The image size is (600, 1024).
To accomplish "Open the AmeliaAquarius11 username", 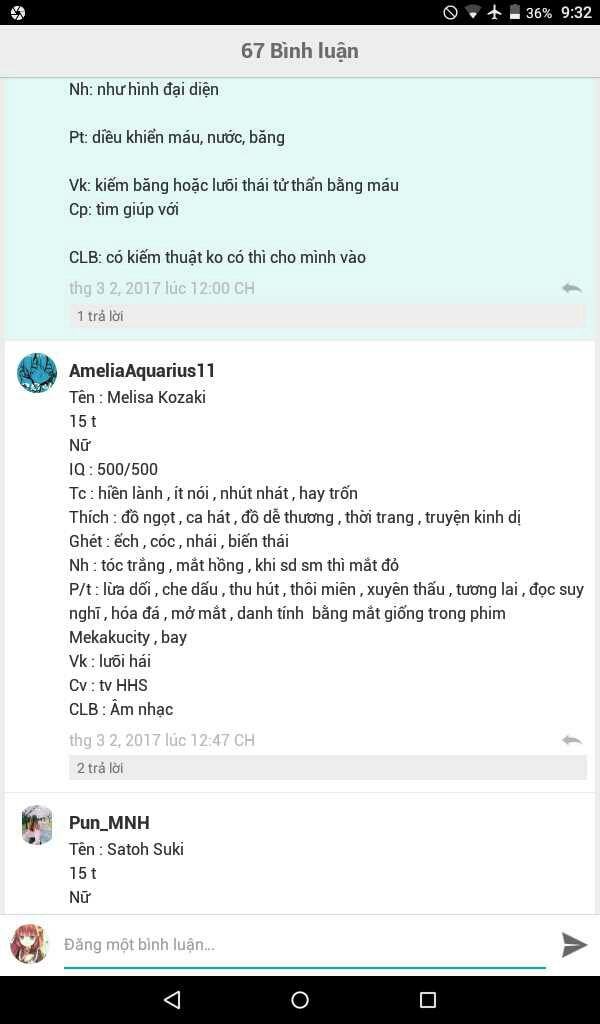I will (x=142, y=370).
